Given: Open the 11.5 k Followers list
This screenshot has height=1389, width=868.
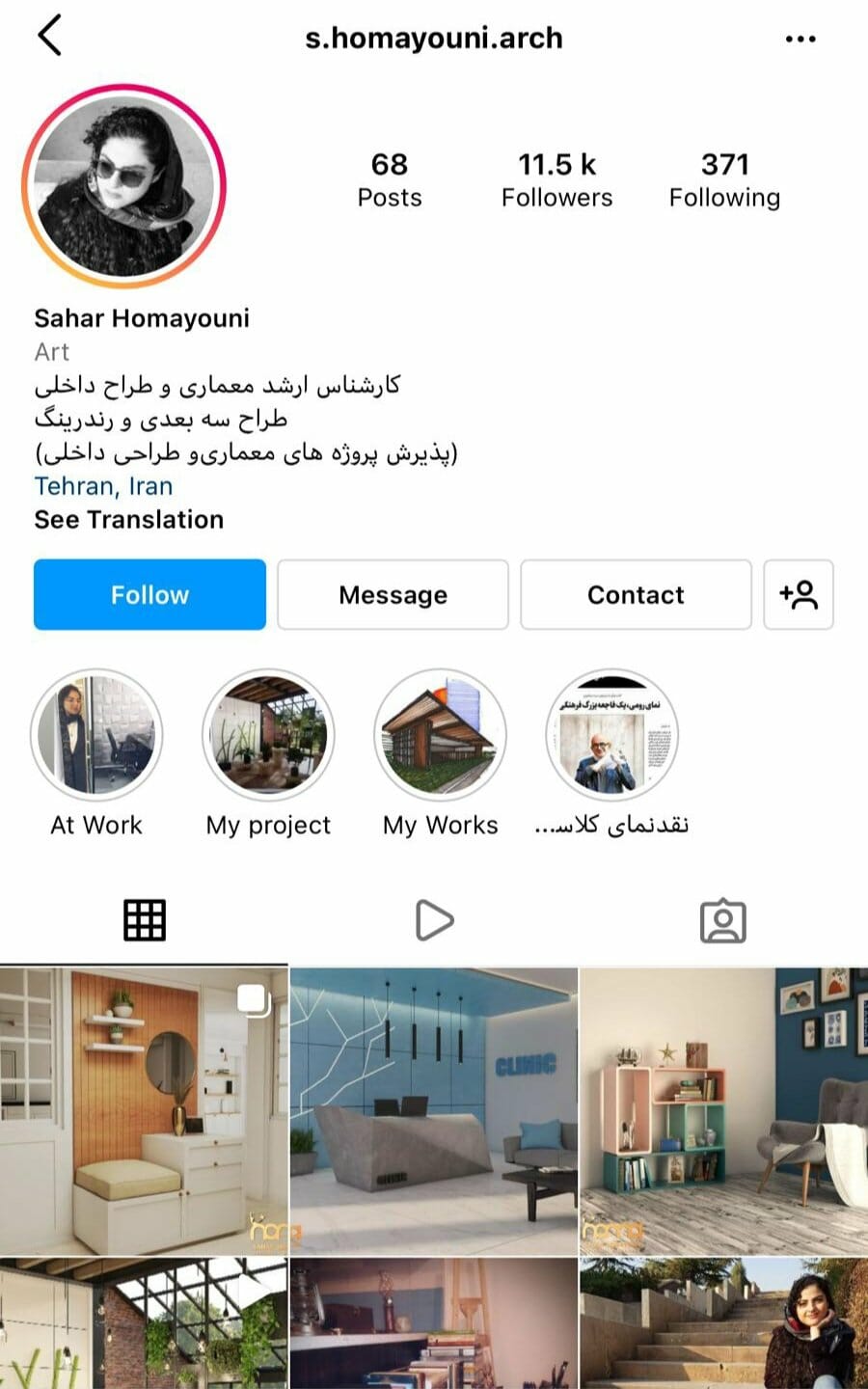Looking at the screenshot, I should [x=556, y=180].
